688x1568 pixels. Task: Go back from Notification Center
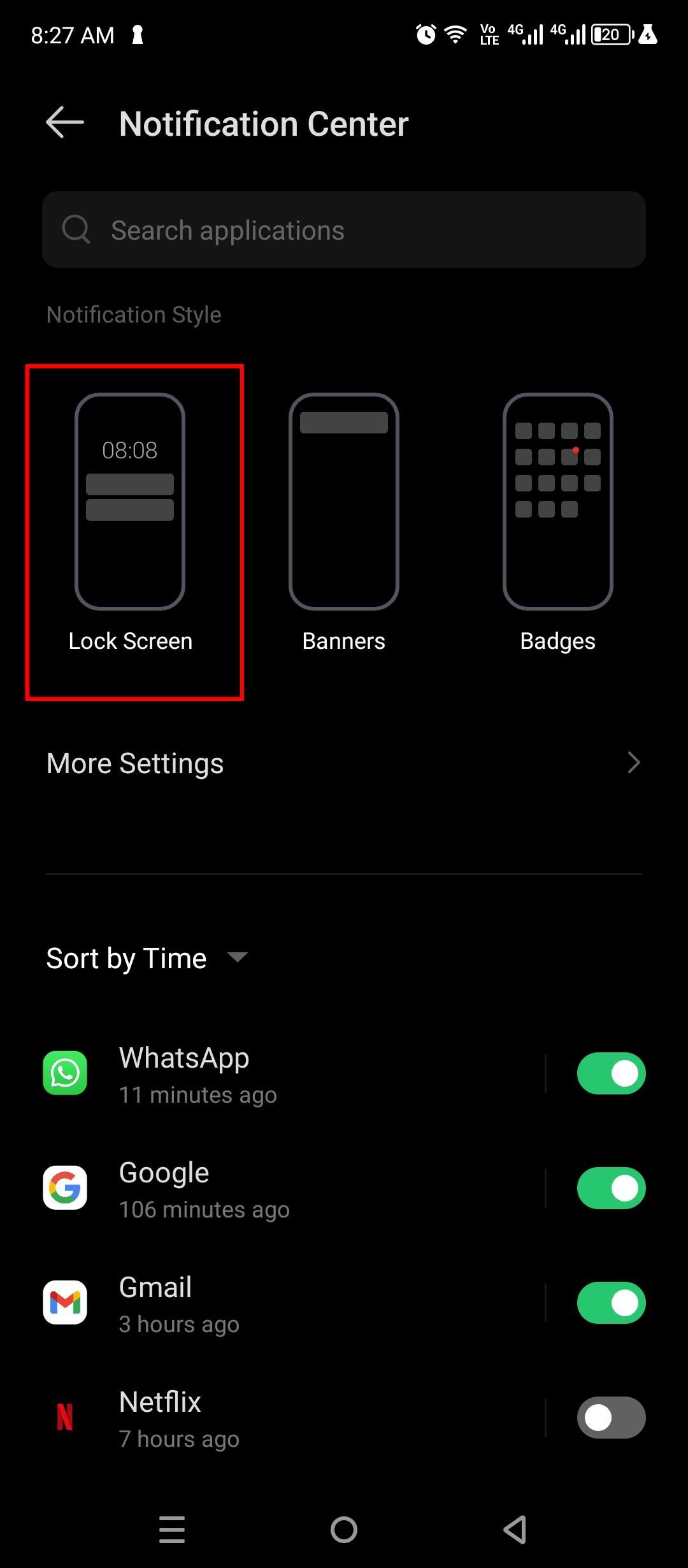[65, 122]
